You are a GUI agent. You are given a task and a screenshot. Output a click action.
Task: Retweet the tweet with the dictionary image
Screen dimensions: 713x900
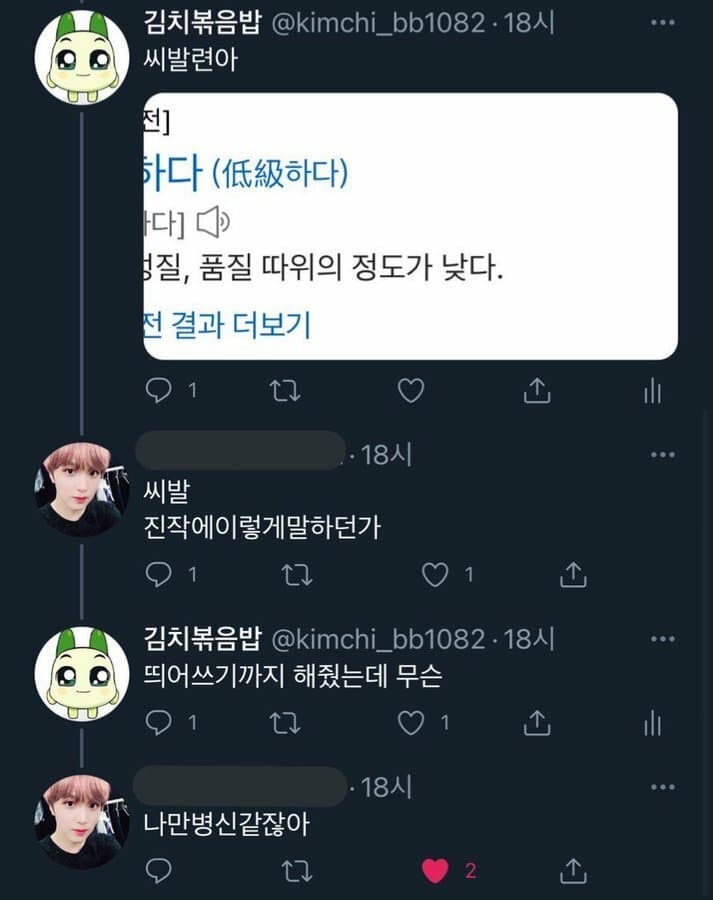285,390
